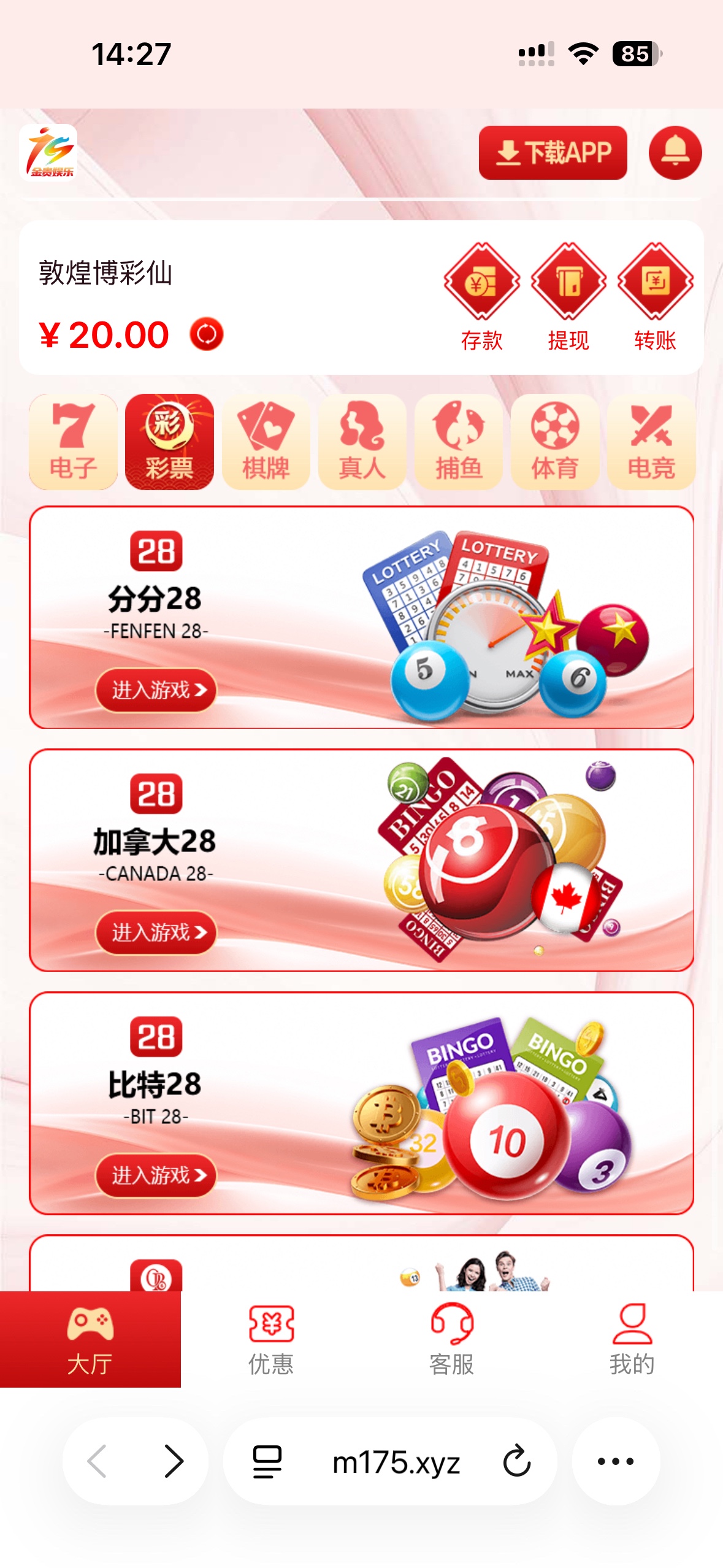Tap the 下载APP download button

(x=553, y=153)
